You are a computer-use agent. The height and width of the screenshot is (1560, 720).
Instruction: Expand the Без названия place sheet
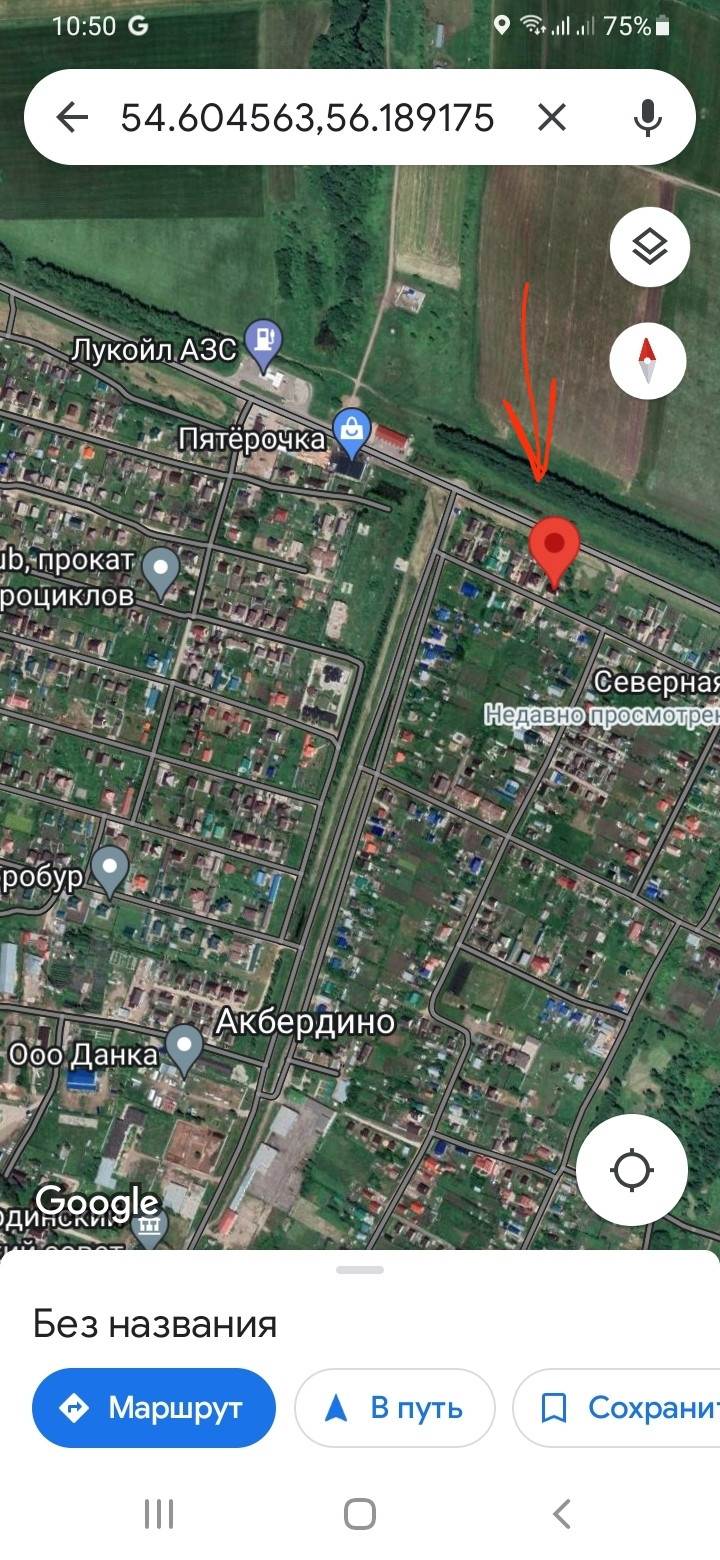click(x=360, y=1270)
